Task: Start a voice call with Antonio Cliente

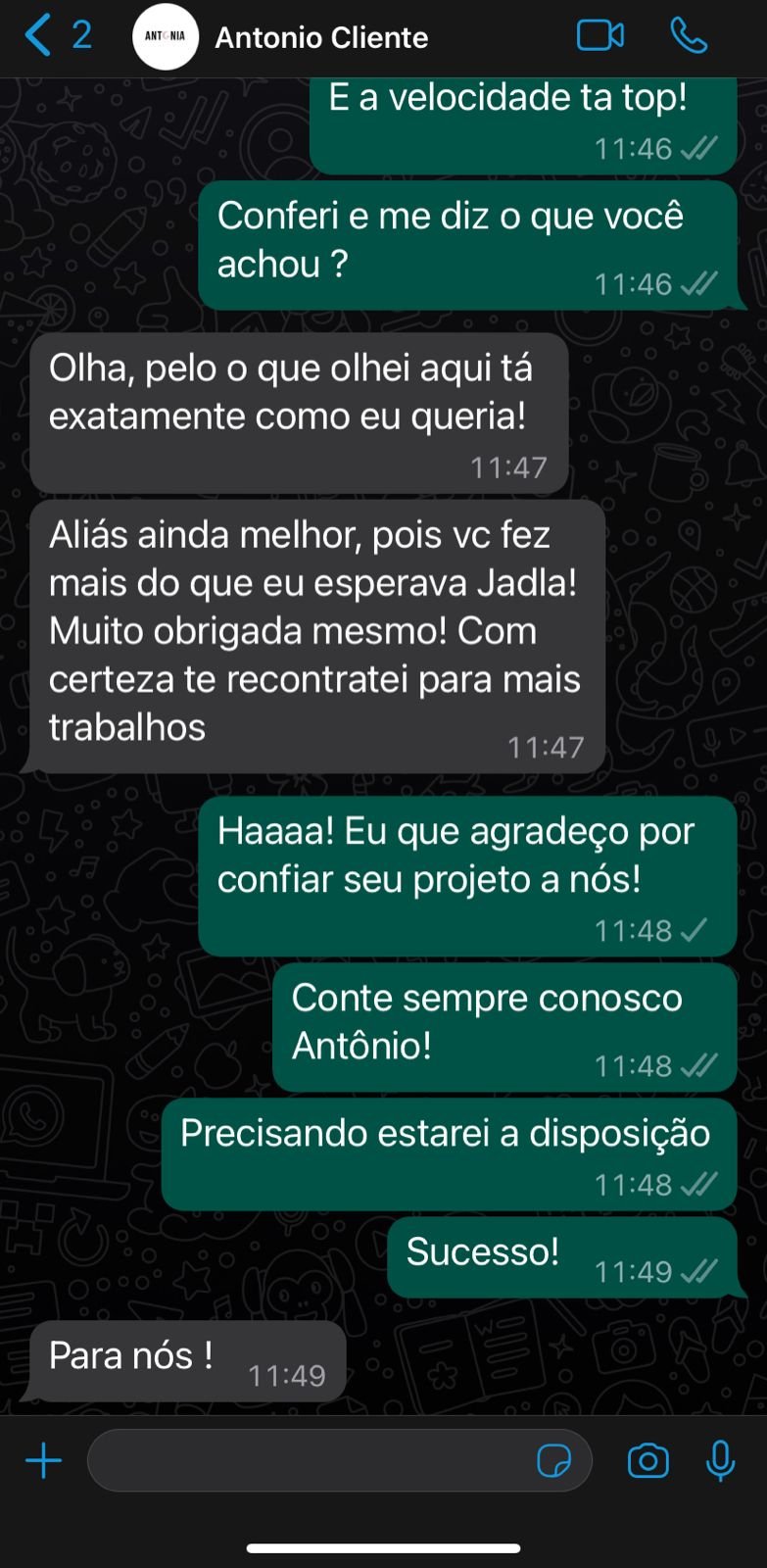Action: (689, 36)
